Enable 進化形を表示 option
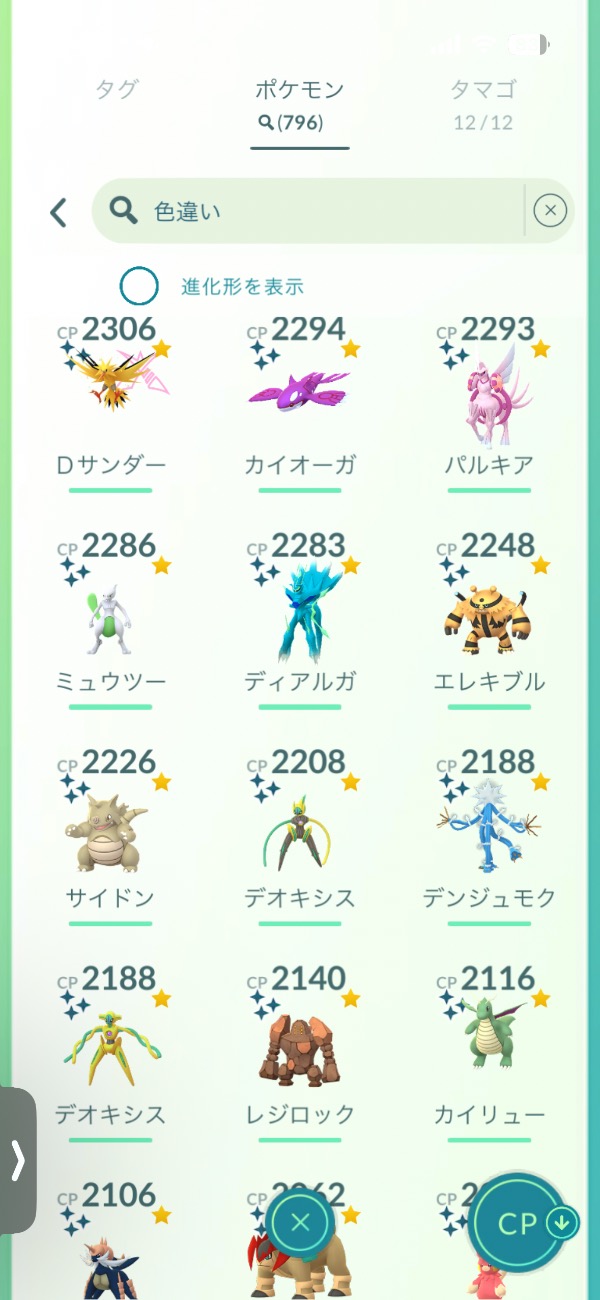The width and height of the screenshot is (600, 1300). pos(139,287)
